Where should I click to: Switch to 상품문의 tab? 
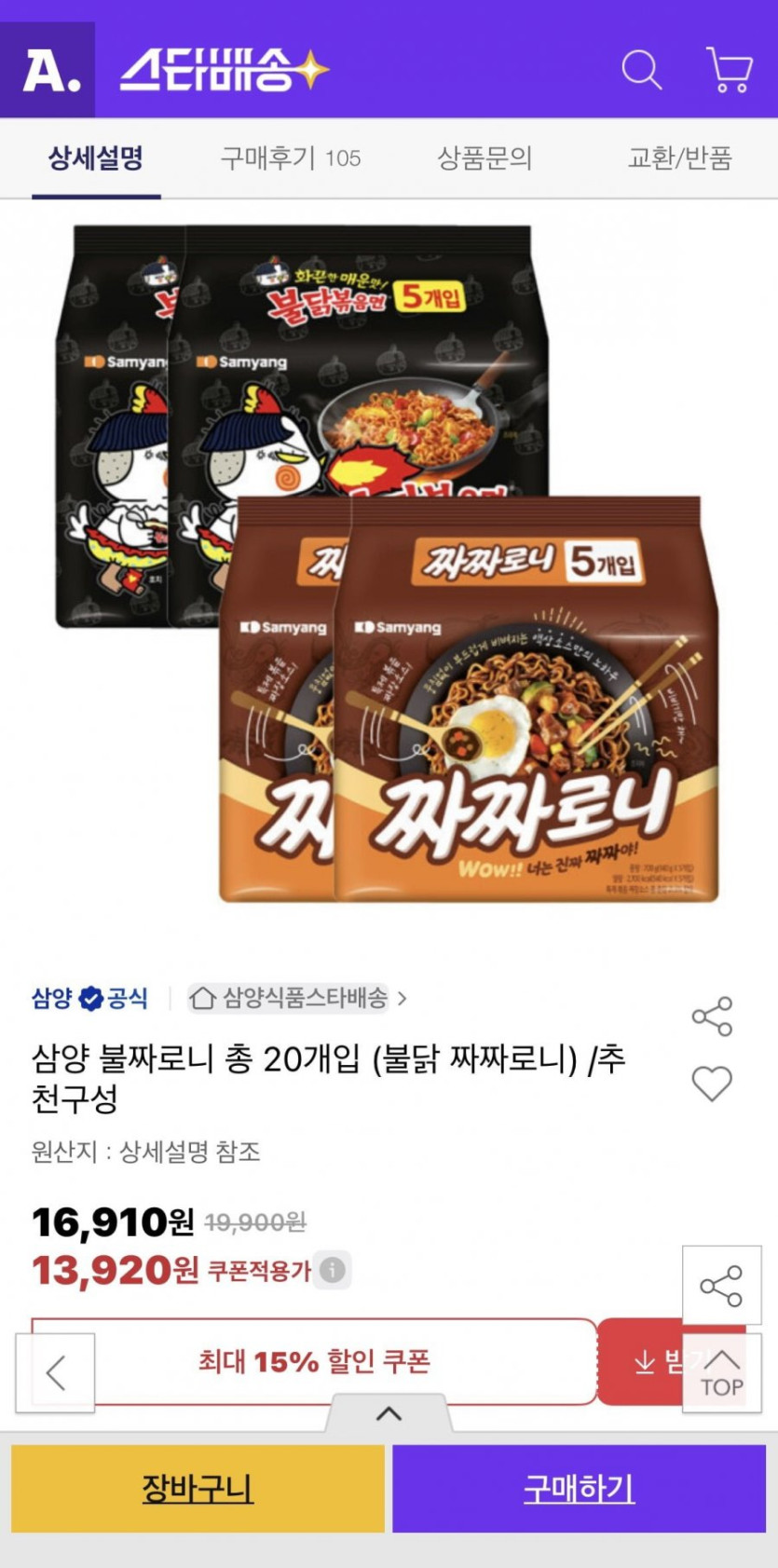(485, 157)
